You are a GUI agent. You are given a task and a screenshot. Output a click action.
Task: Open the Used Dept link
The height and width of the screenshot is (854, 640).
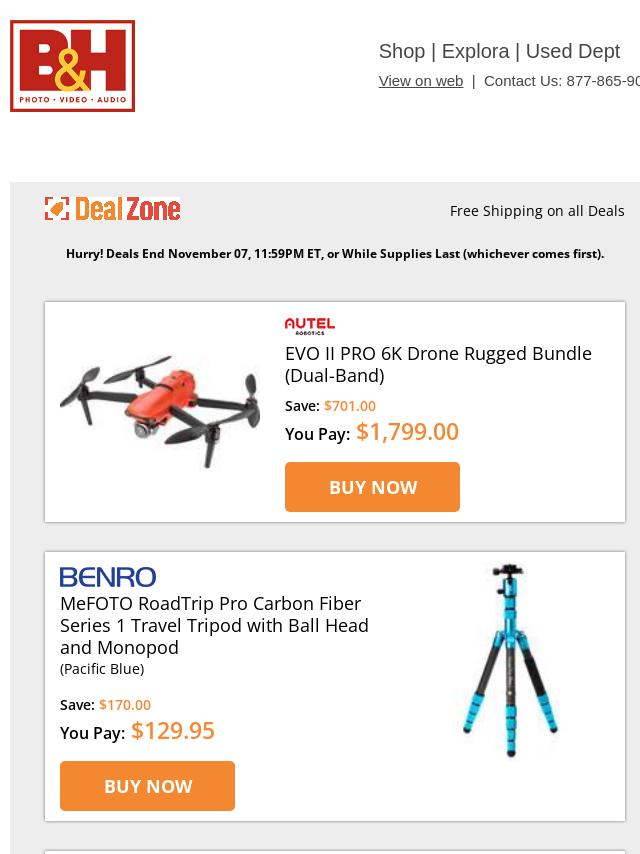[x=572, y=51]
